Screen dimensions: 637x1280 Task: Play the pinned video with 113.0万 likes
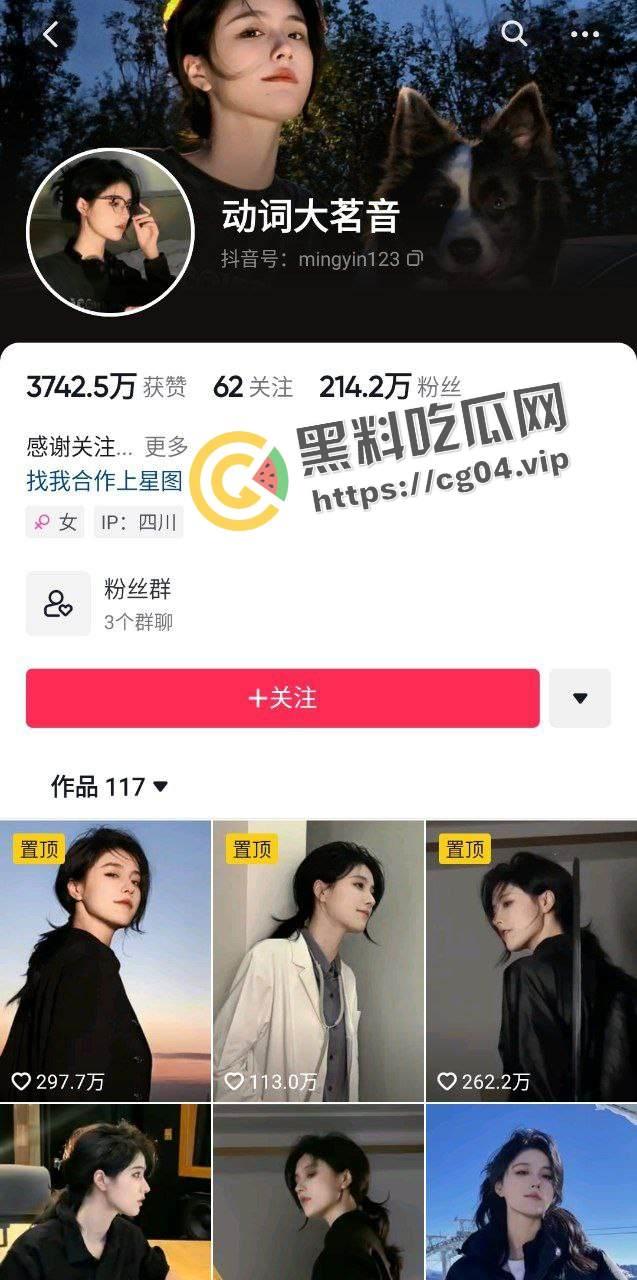[318, 960]
